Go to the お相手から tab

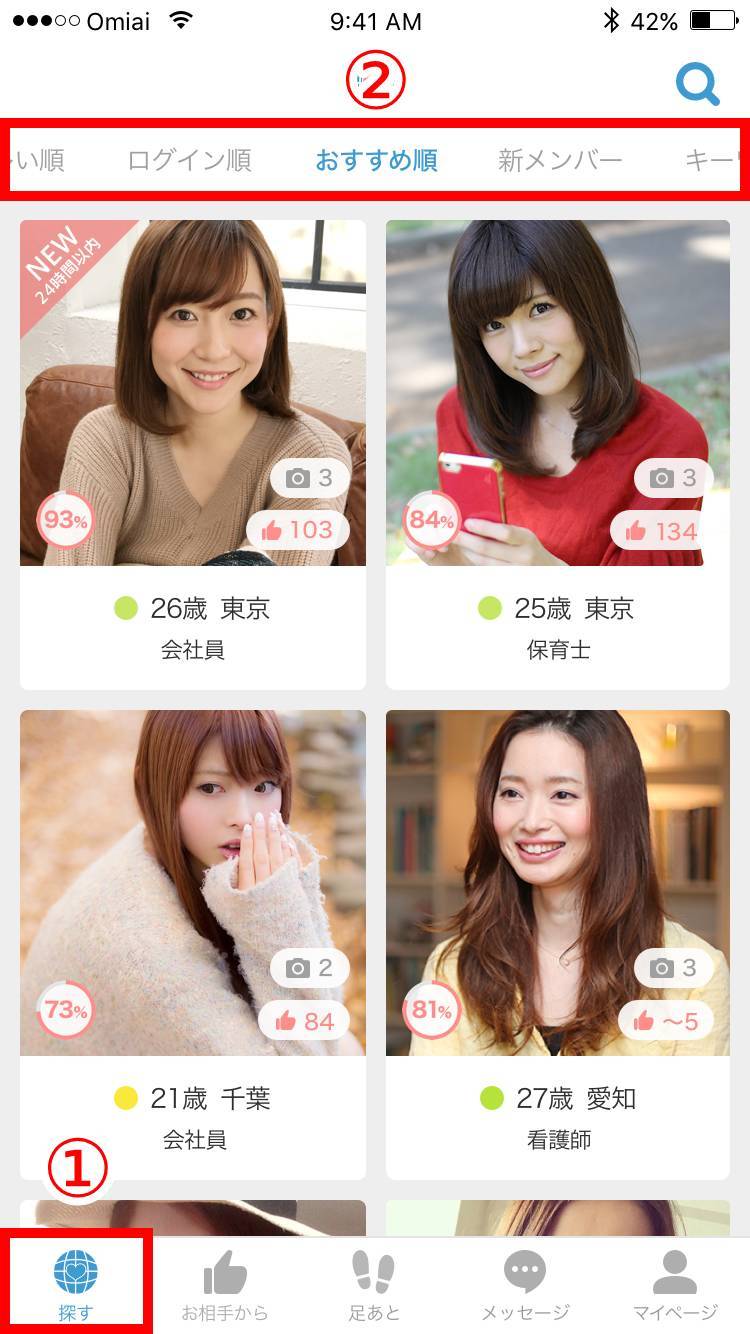[x=225, y=1286]
